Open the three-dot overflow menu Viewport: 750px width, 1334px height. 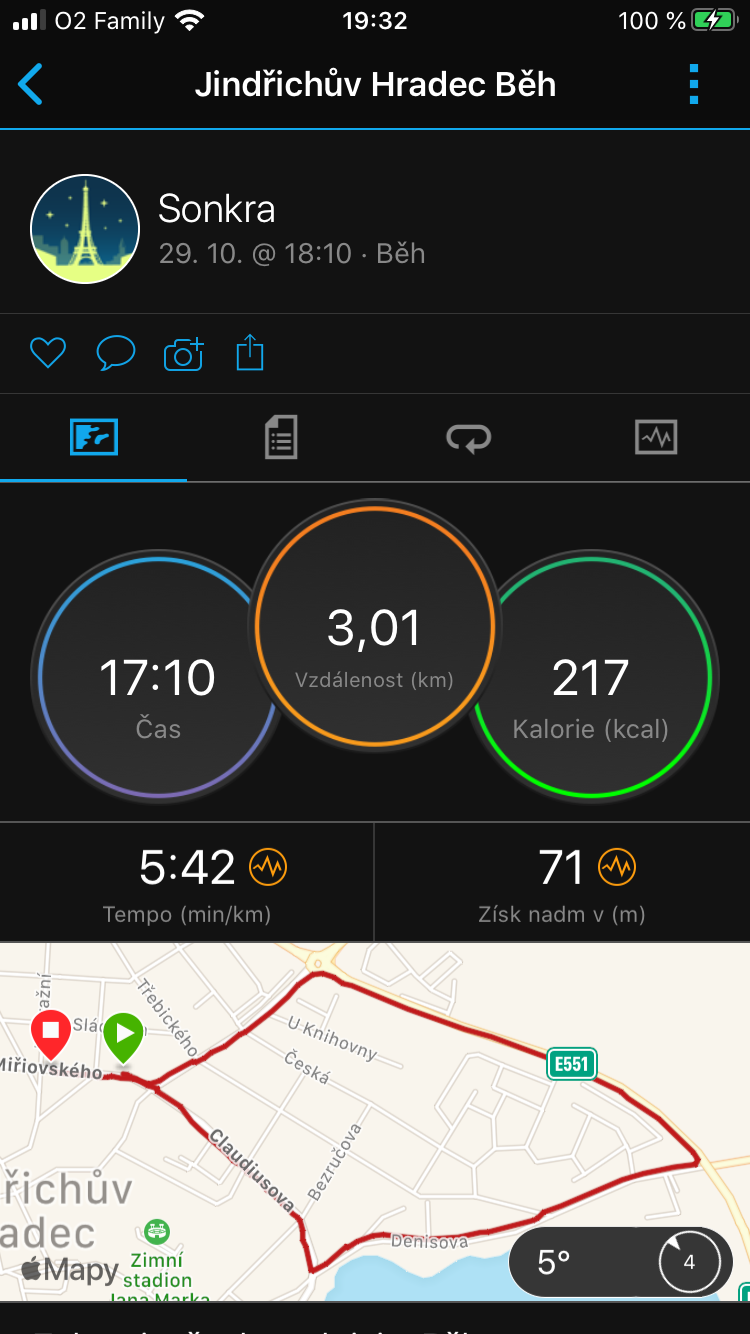click(694, 84)
